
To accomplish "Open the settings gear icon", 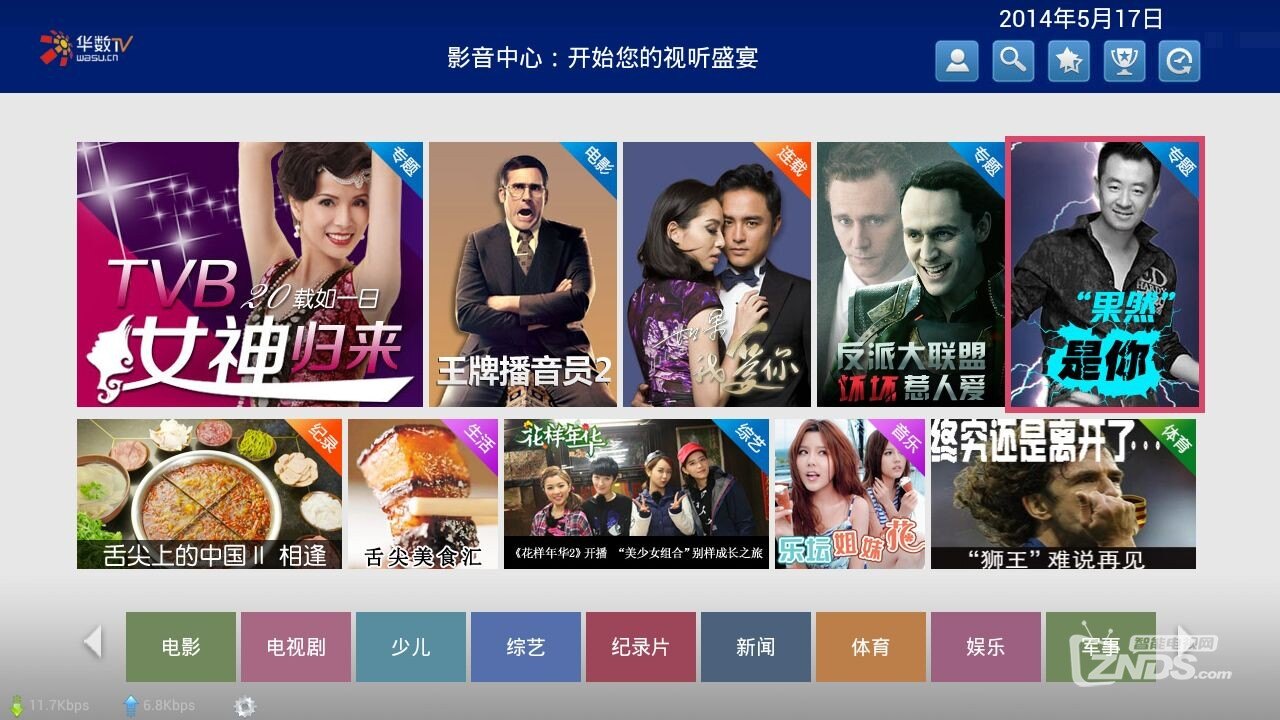I will [x=245, y=706].
